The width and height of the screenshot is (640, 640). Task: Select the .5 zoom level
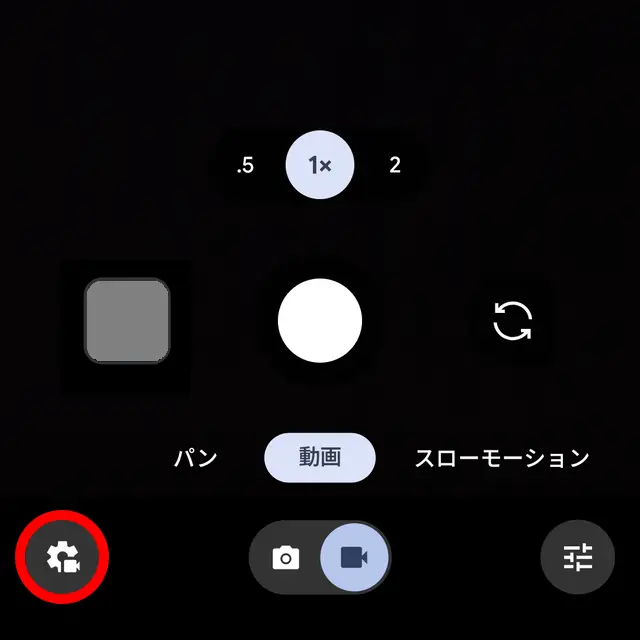coord(245,166)
